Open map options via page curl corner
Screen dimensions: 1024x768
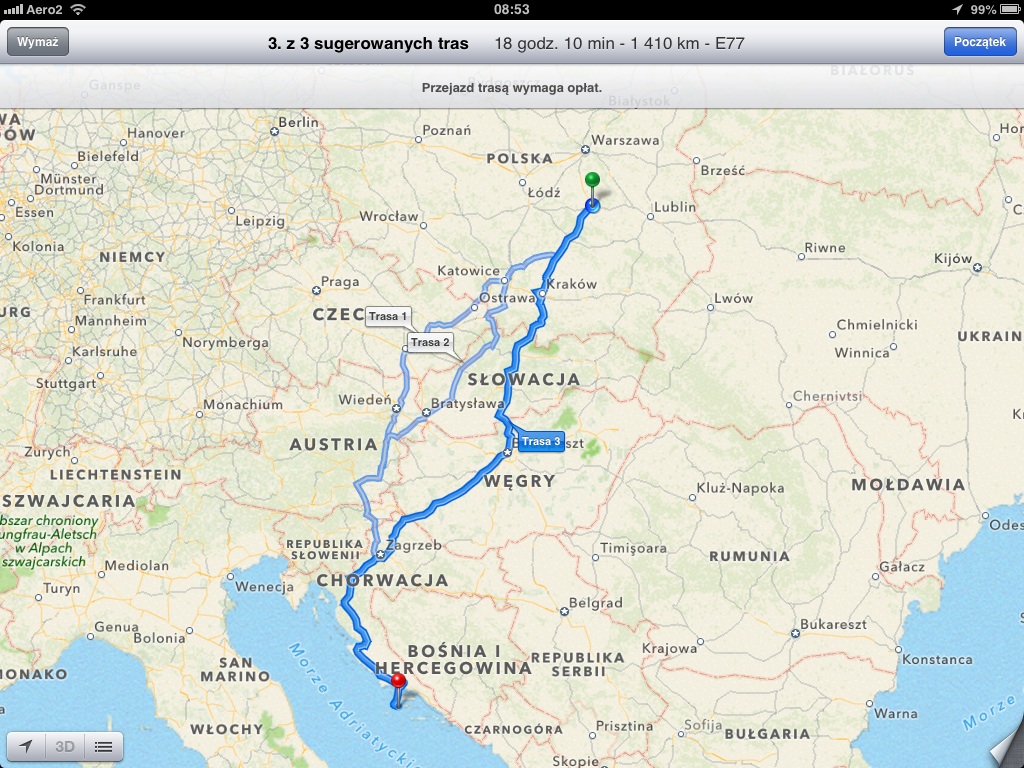[1004, 750]
